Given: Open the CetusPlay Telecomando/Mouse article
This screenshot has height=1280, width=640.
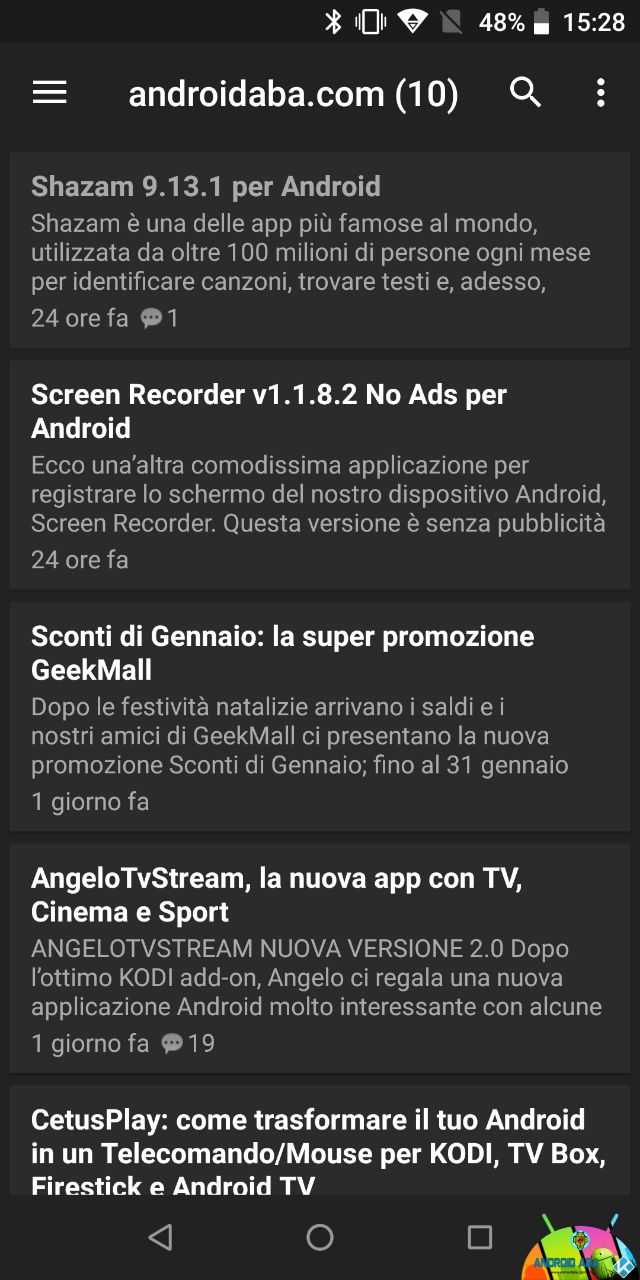Looking at the screenshot, I should (320, 1140).
